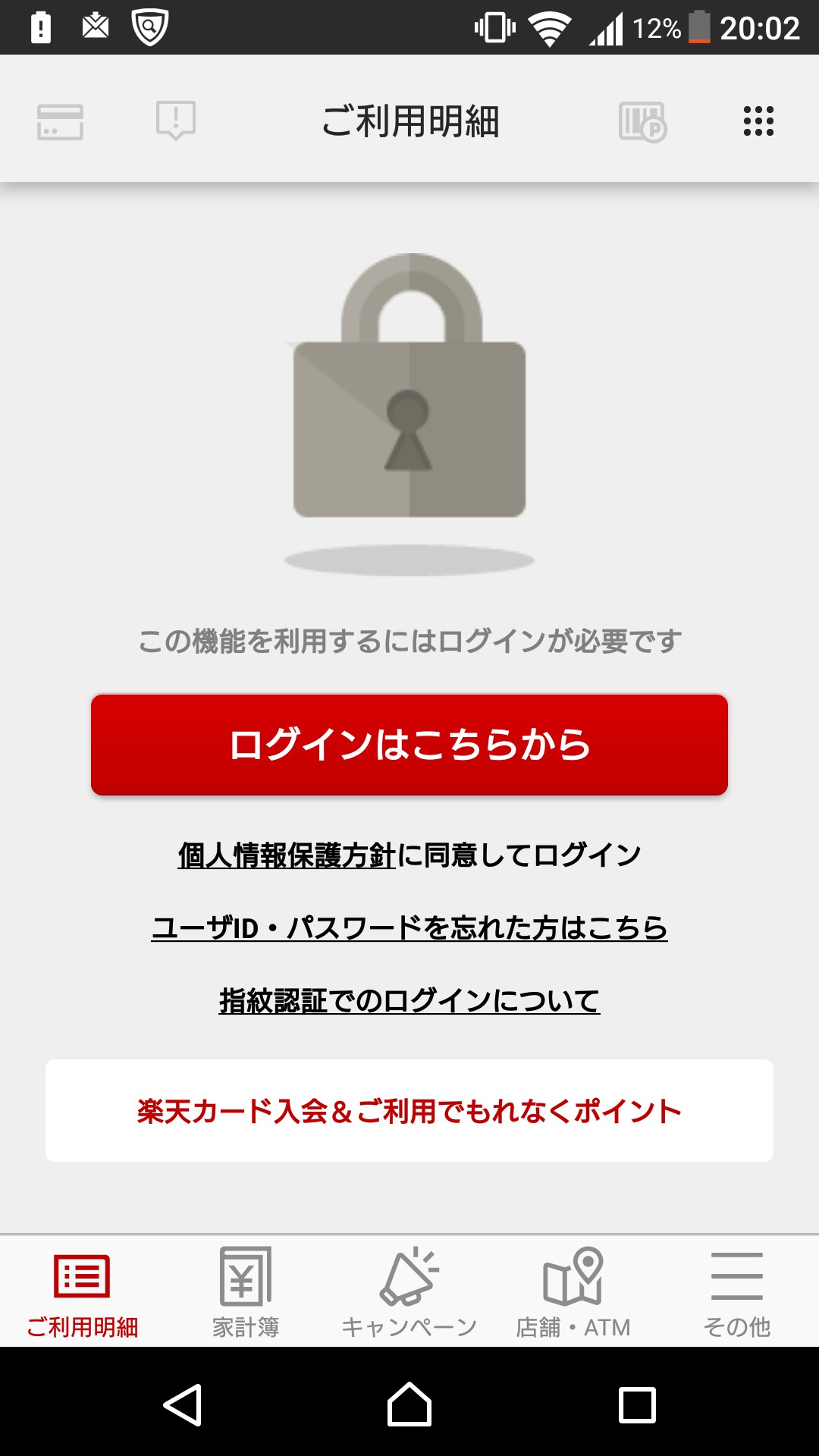
Task: Tap the system home button
Action: click(x=409, y=1405)
